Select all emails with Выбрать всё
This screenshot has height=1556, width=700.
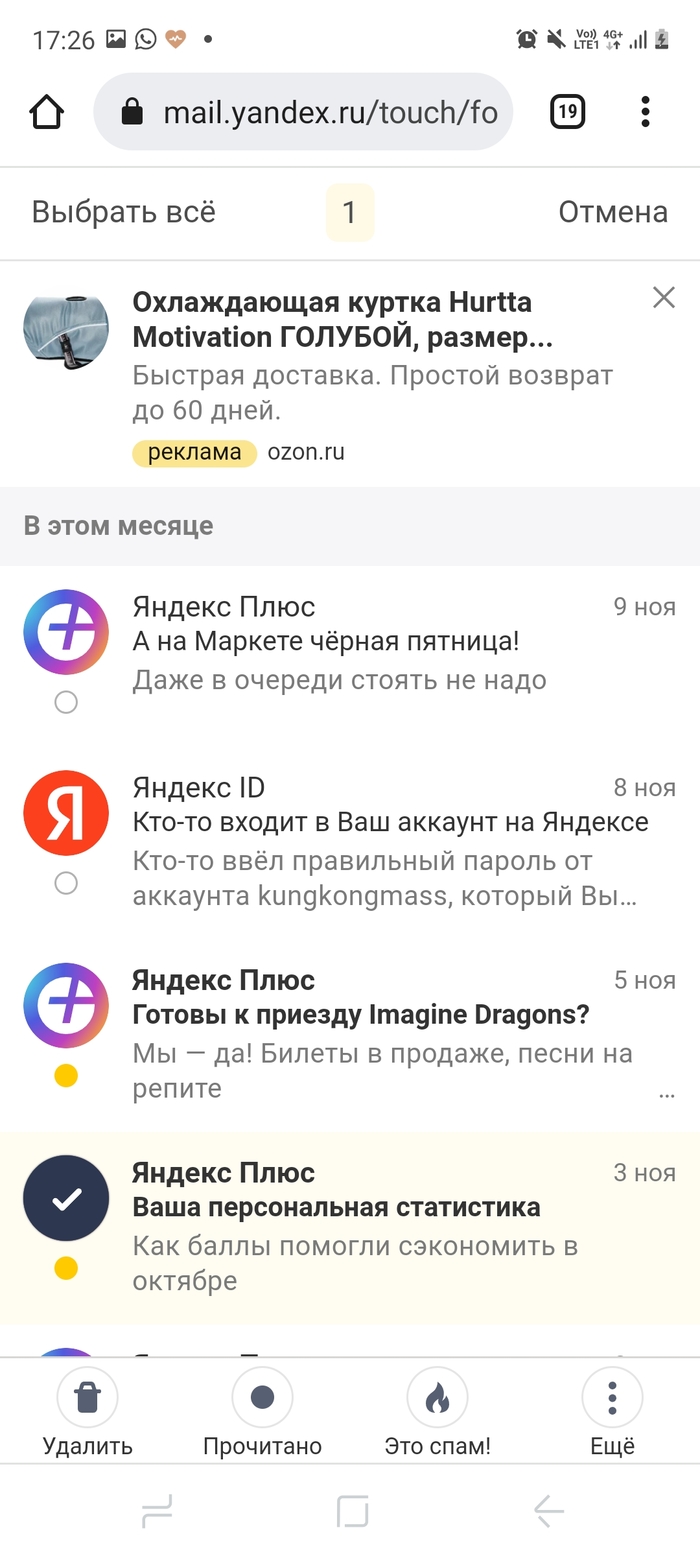(x=124, y=212)
